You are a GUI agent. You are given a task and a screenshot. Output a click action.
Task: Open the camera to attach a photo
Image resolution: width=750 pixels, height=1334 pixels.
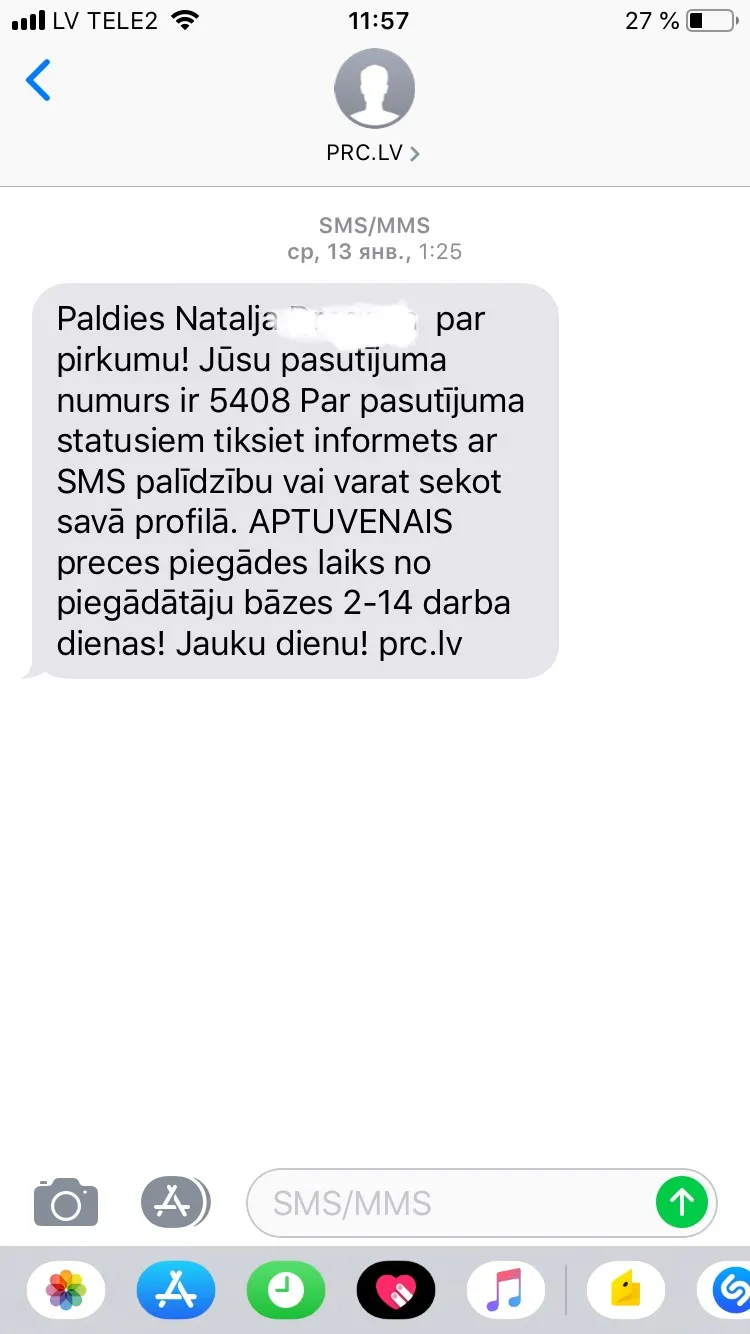pyautogui.click(x=66, y=1201)
